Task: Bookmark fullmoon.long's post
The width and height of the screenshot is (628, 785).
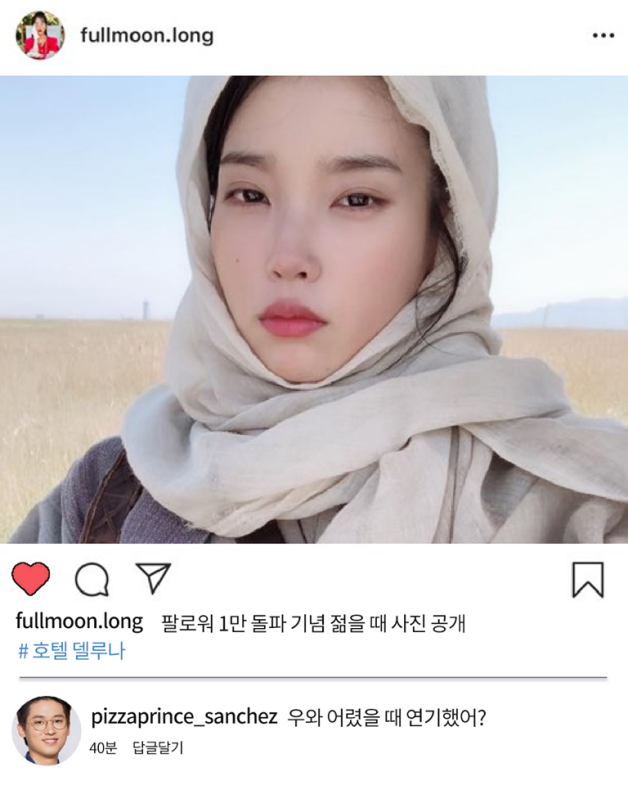Action: pyautogui.click(x=587, y=579)
